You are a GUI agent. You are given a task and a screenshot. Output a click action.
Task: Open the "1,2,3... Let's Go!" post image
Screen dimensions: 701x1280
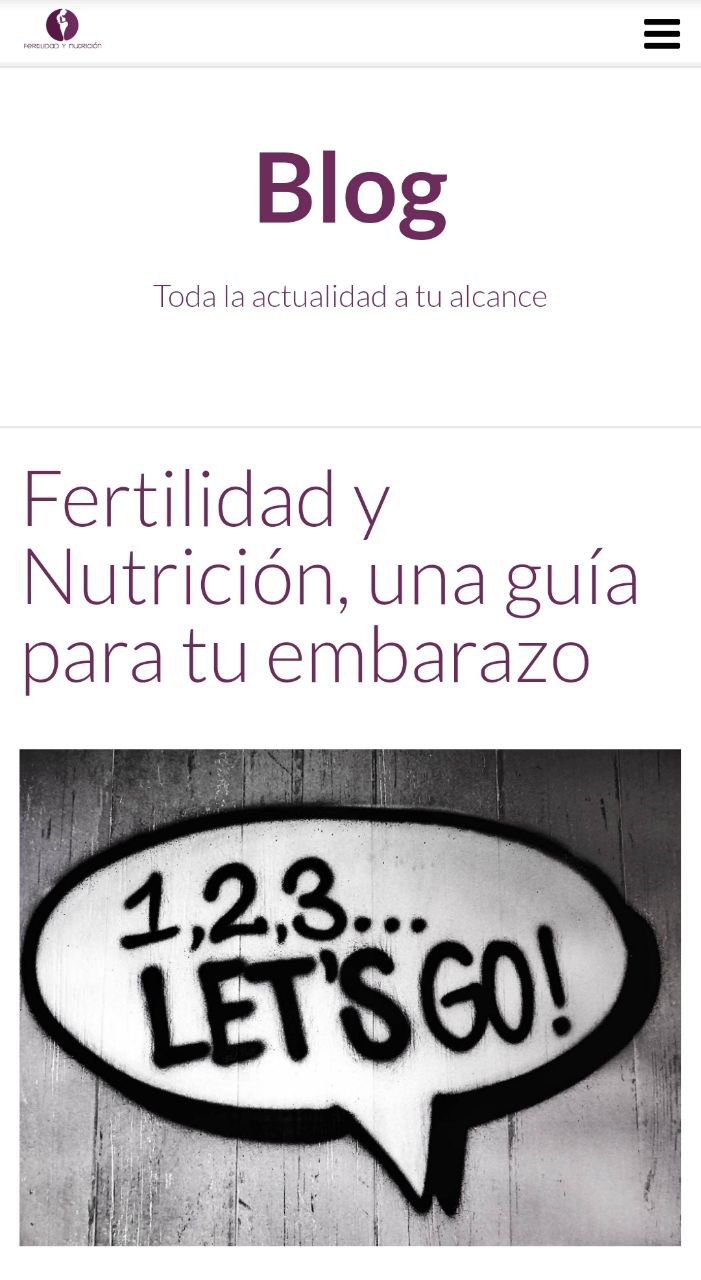tap(350, 997)
